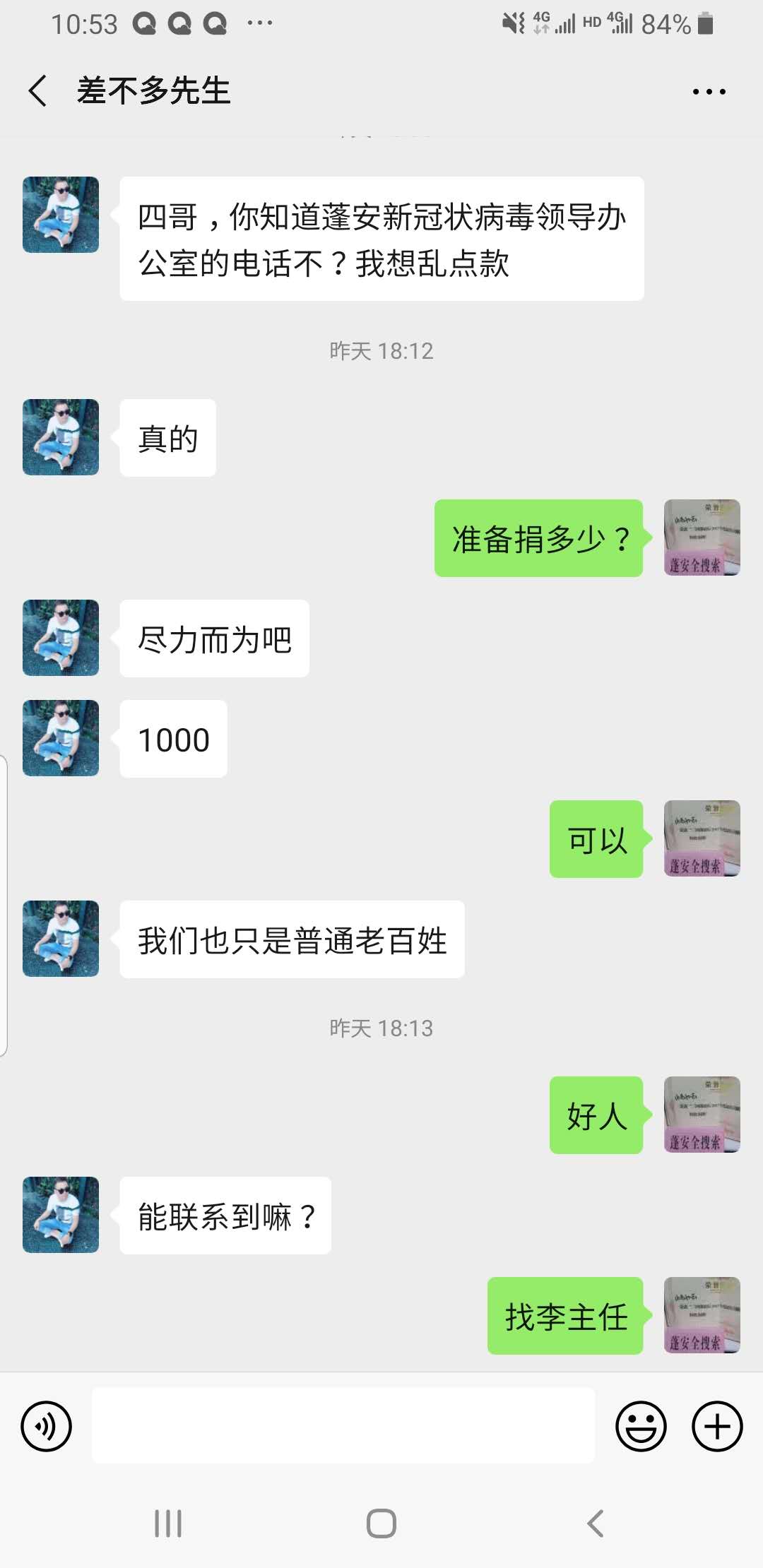763x1568 pixels.
Task: Tap the system home button
Action: [x=381, y=1524]
